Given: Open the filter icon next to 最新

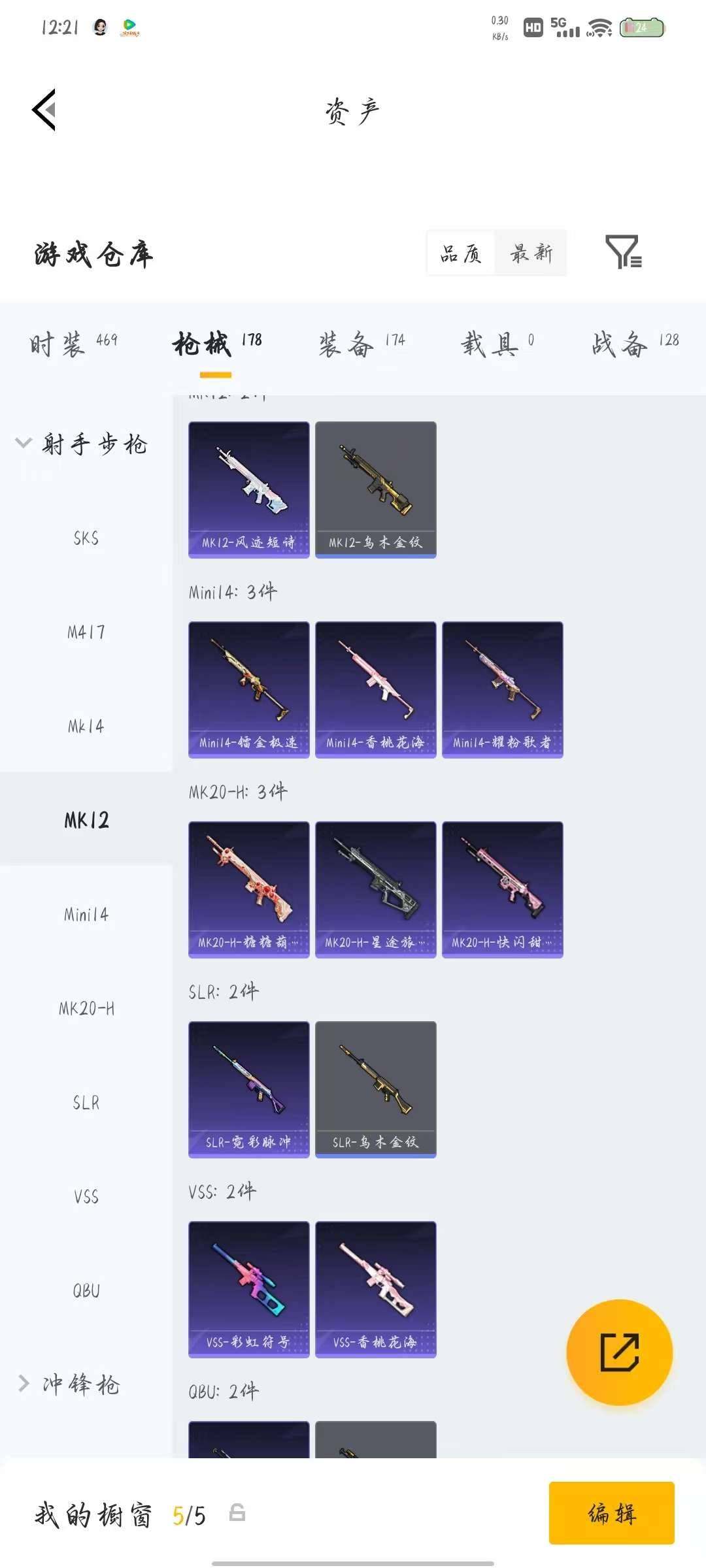Looking at the screenshot, I should pos(623,252).
